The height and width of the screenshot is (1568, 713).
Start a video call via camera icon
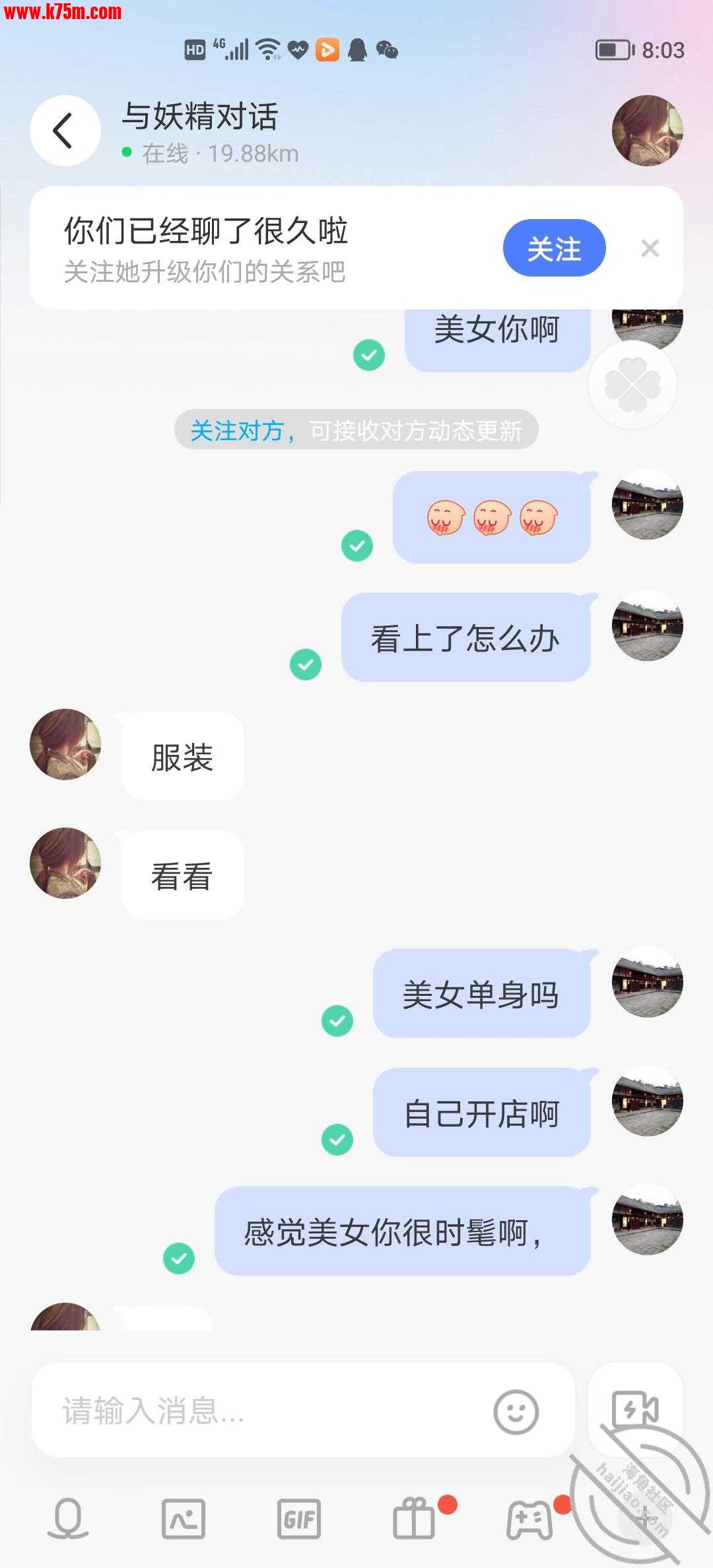click(634, 1409)
